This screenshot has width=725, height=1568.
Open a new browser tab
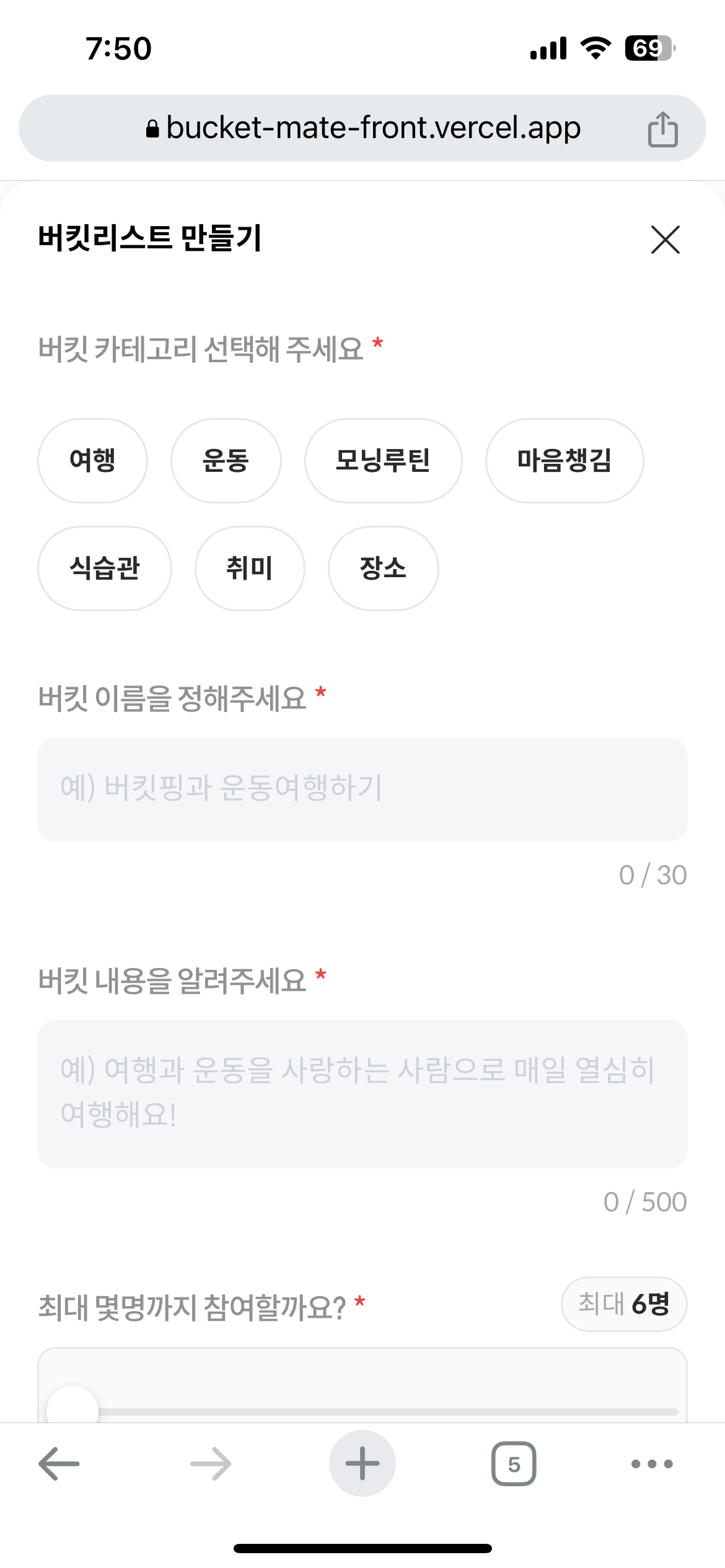(362, 1464)
